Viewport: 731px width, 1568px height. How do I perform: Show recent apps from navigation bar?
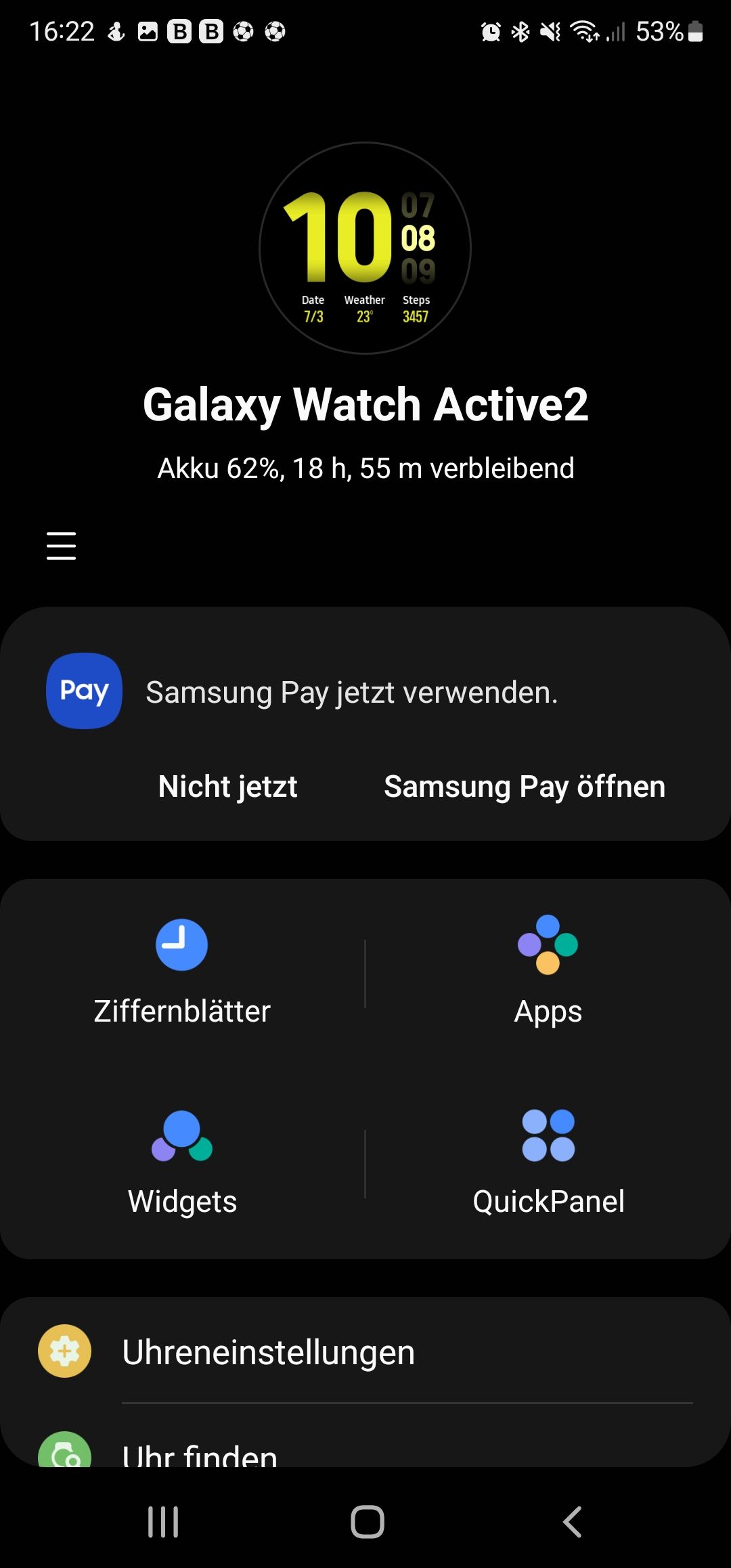pyautogui.click(x=163, y=1522)
